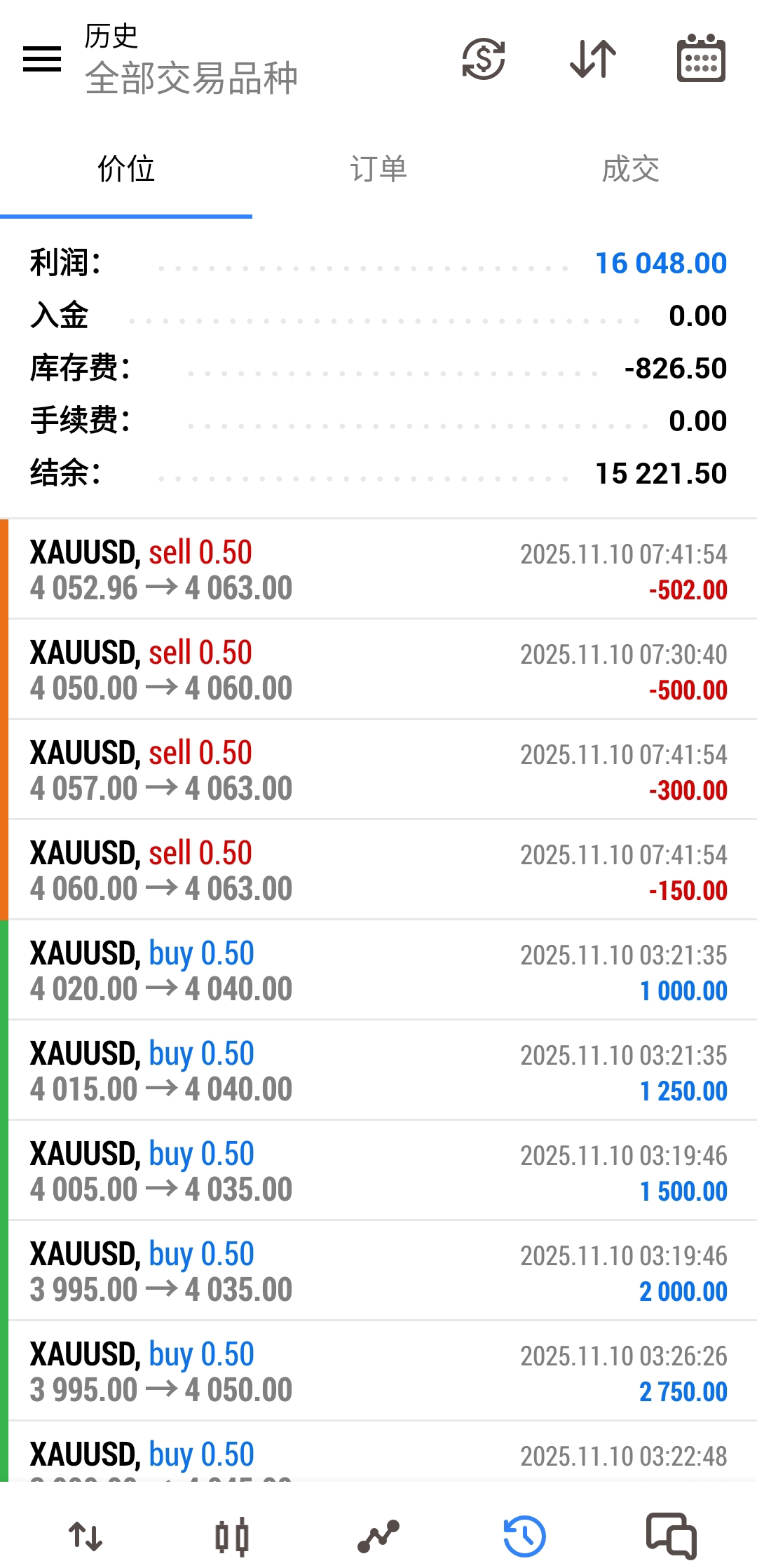
Task: Open the buy trade with 2 000.00 profit
Action: [x=378, y=1271]
